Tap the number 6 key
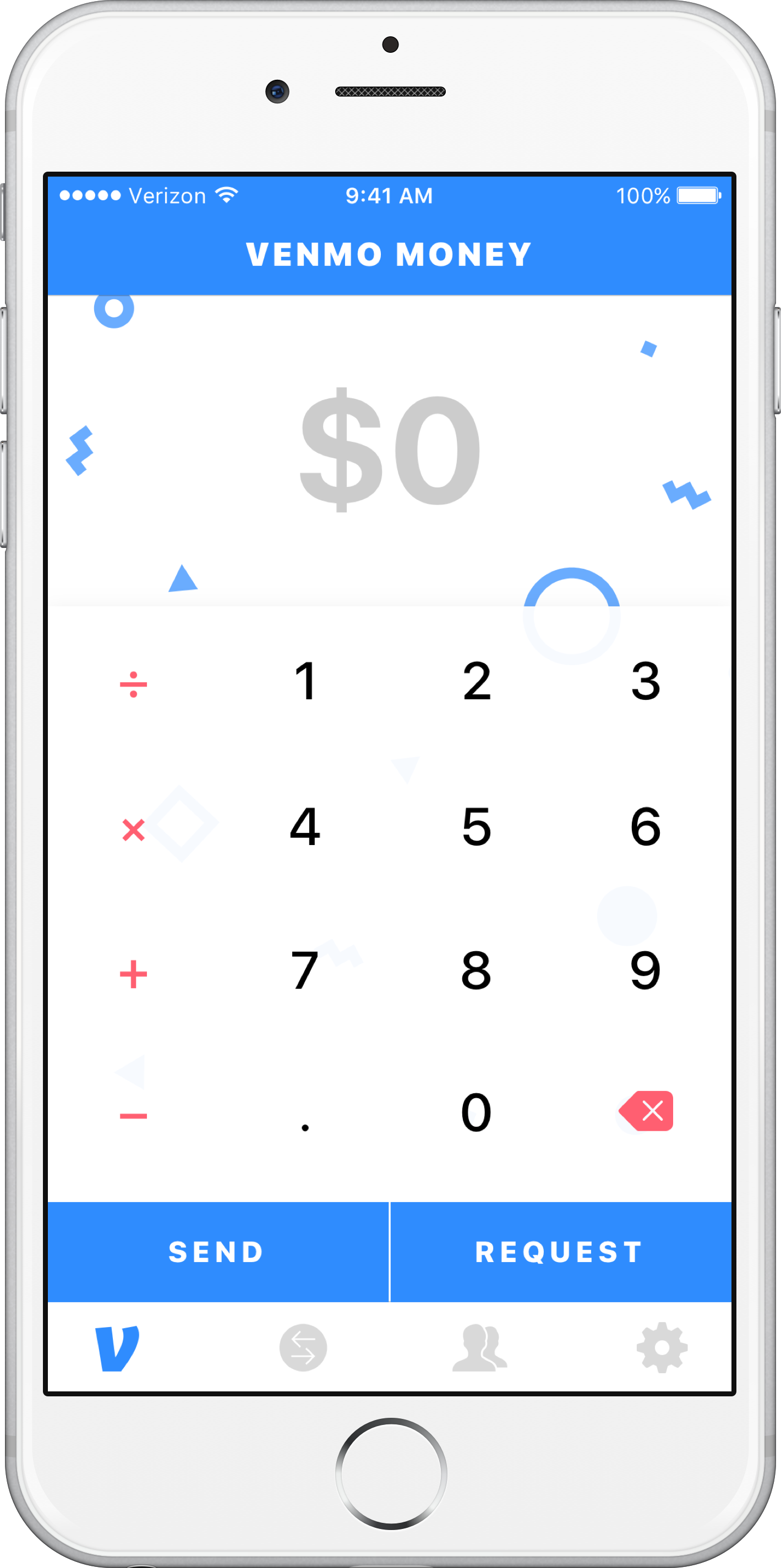Image resolution: width=781 pixels, height=1568 pixels. (646, 826)
